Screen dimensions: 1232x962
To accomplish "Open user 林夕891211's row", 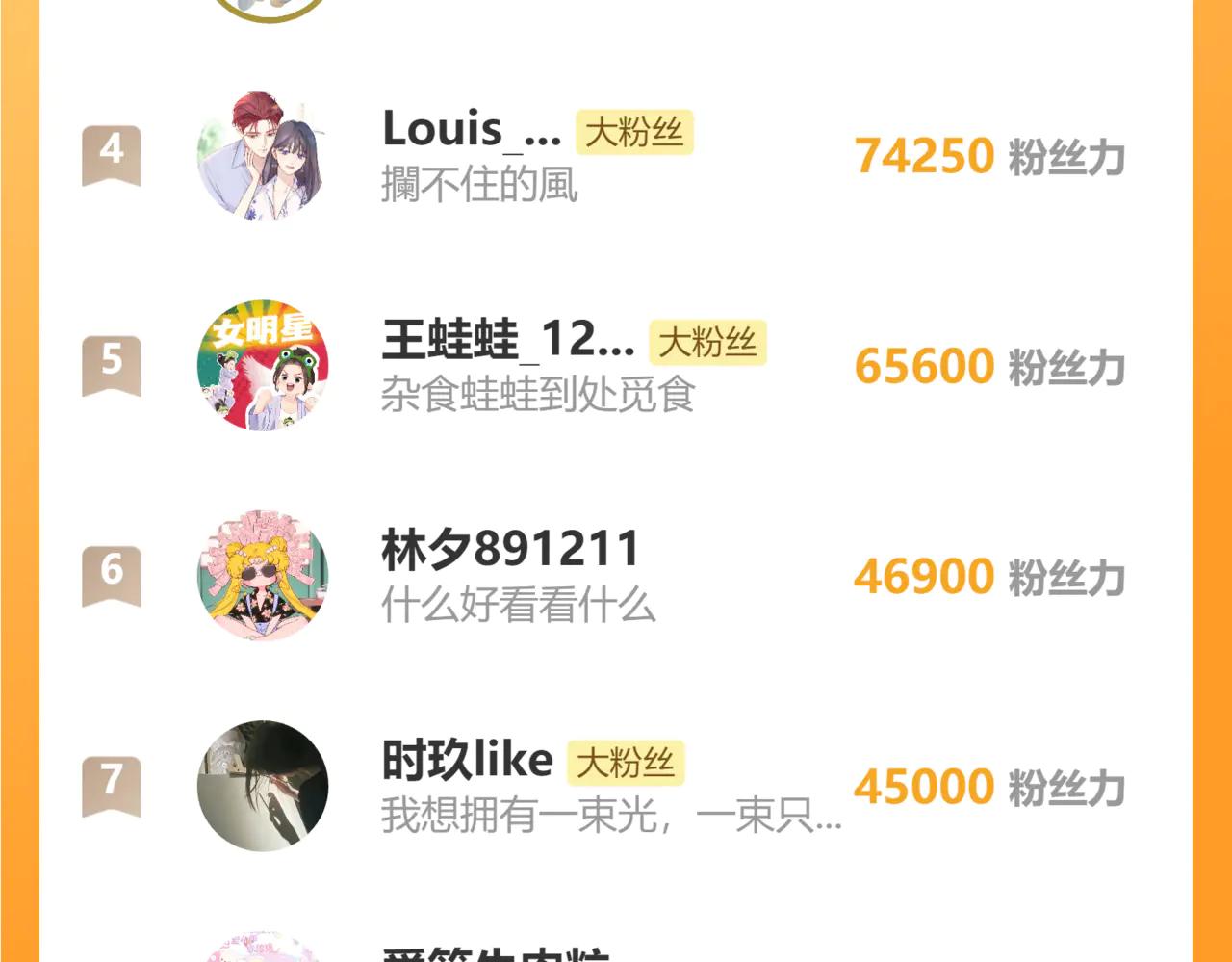I will 510,550.
